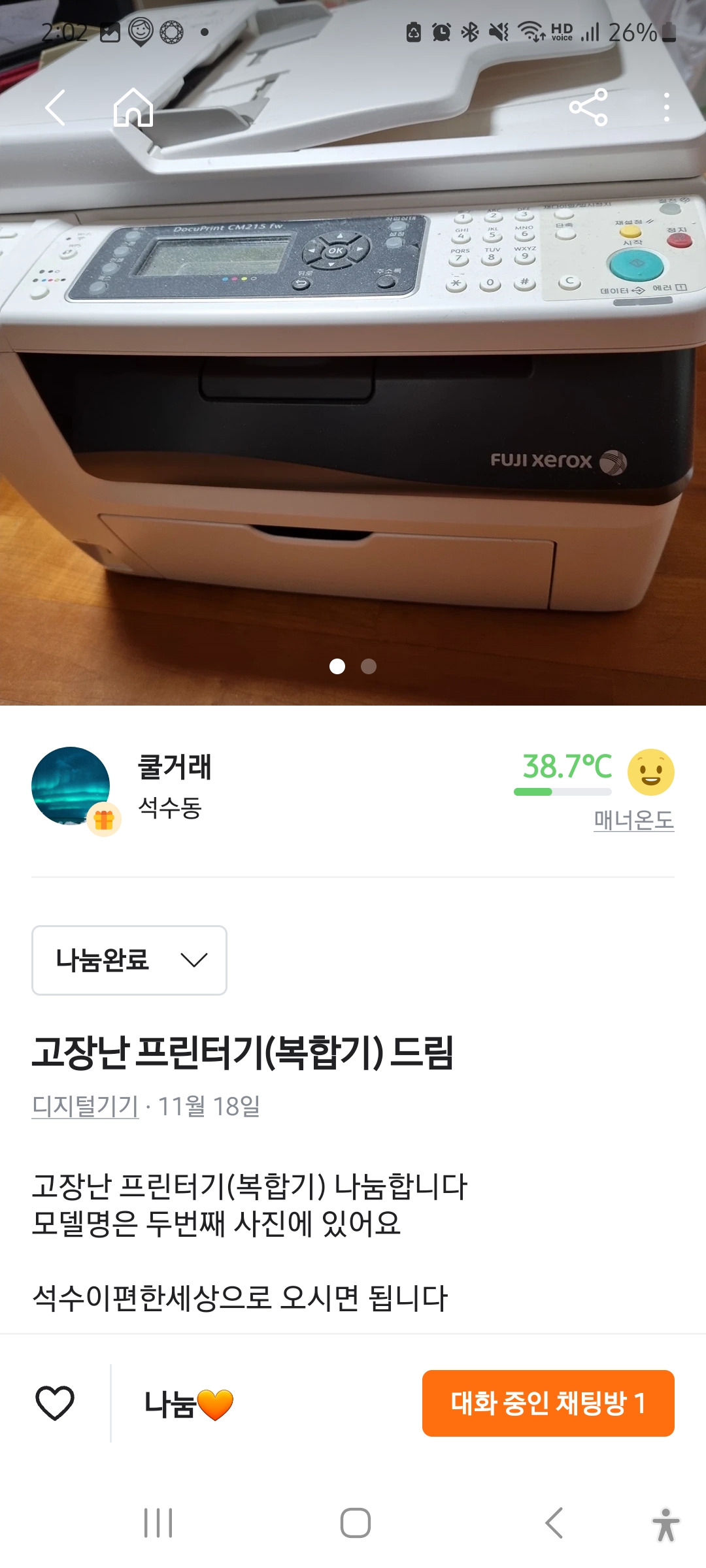
Task: Expand the 나눔완료 status dropdown
Action: (x=129, y=960)
